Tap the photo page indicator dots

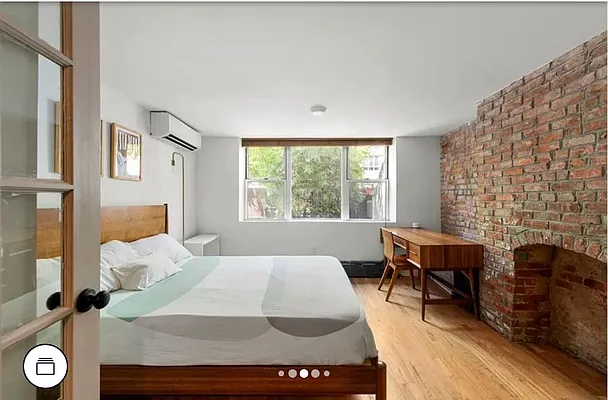coord(303,373)
